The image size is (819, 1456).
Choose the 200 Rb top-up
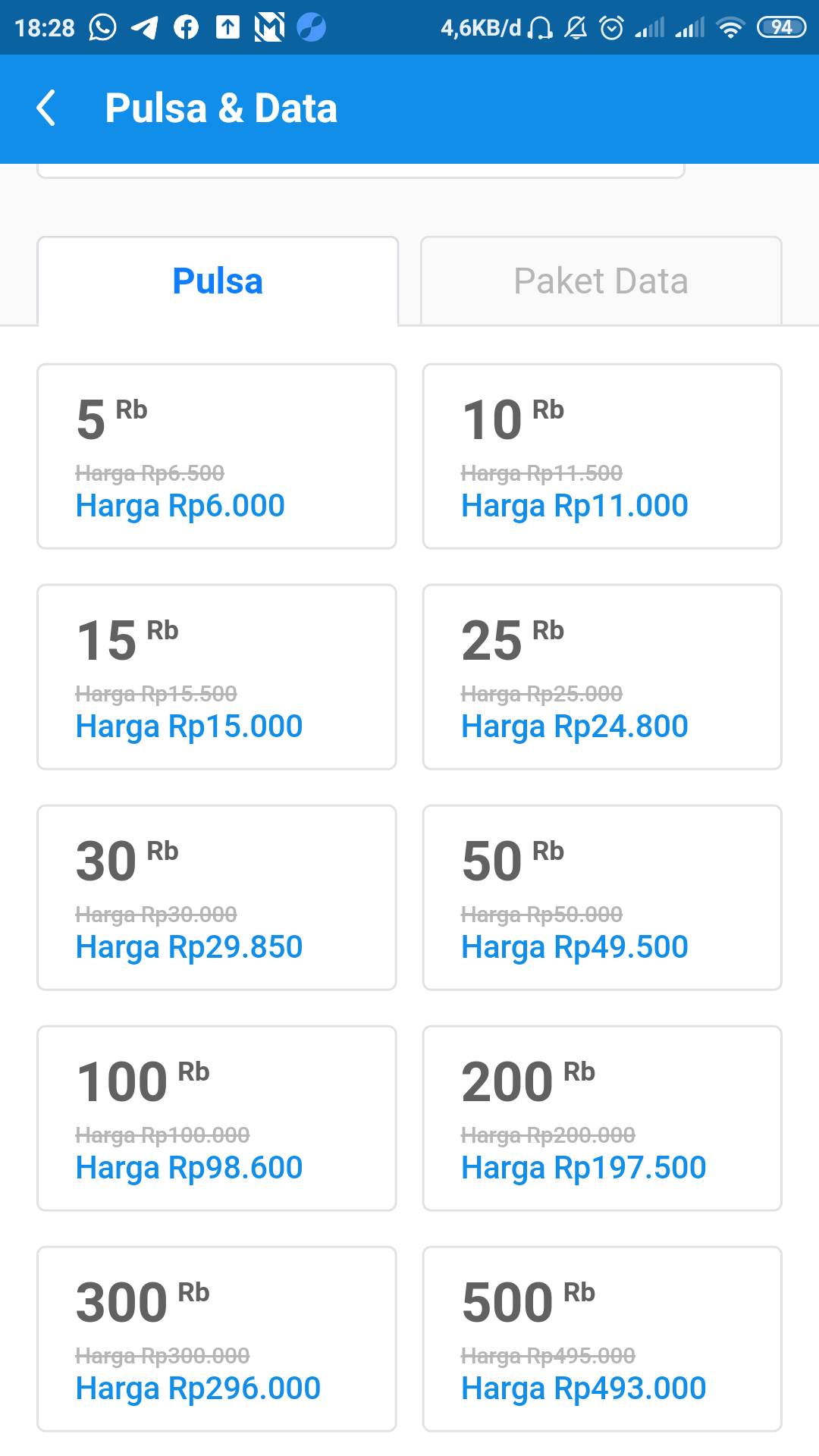(x=602, y=1119)
